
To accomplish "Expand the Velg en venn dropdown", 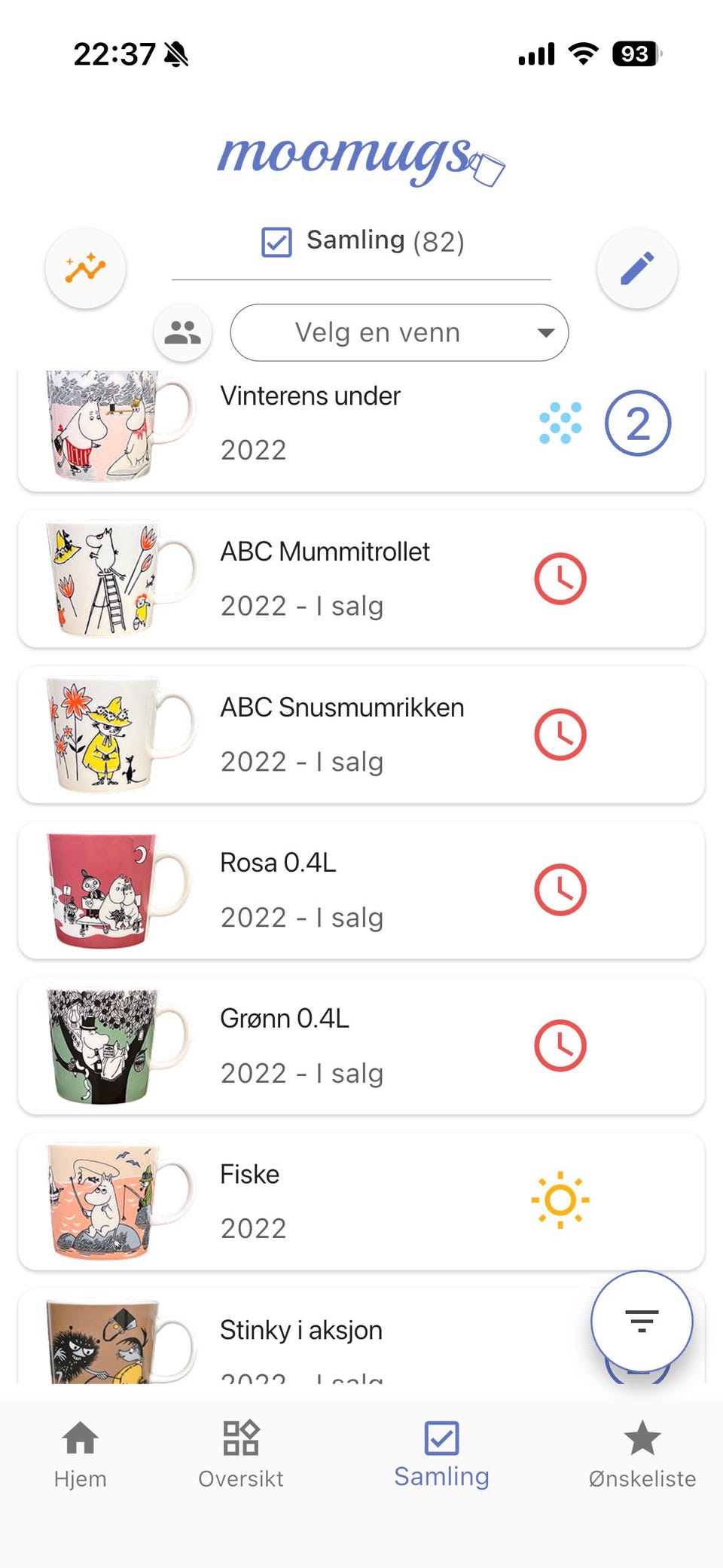I will point(399,332).
